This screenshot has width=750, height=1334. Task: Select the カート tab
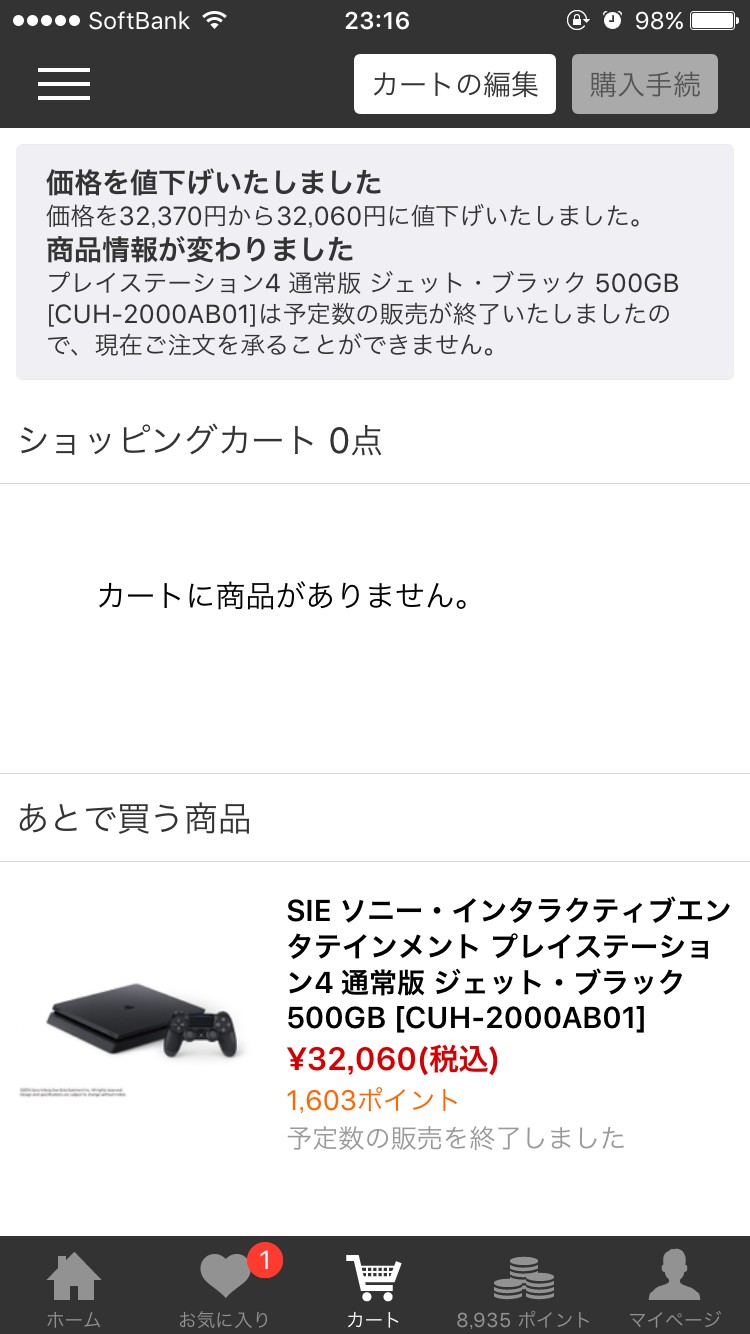(x=374, y=1288)
